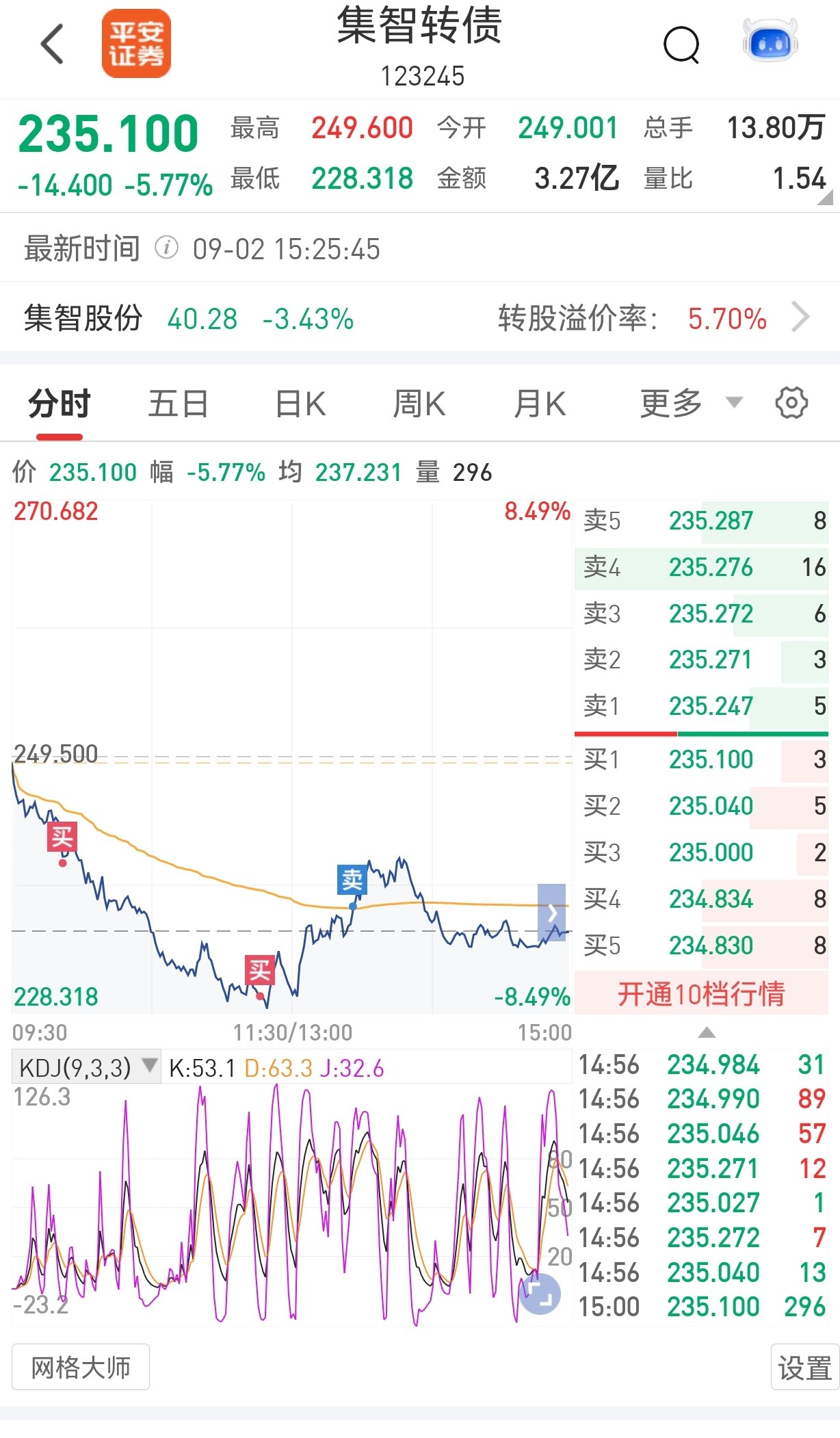Viewport: 840px width, 1438px height.
Task: Tap the arrow handle on chart's right edge
Action: tap(552, 913)
